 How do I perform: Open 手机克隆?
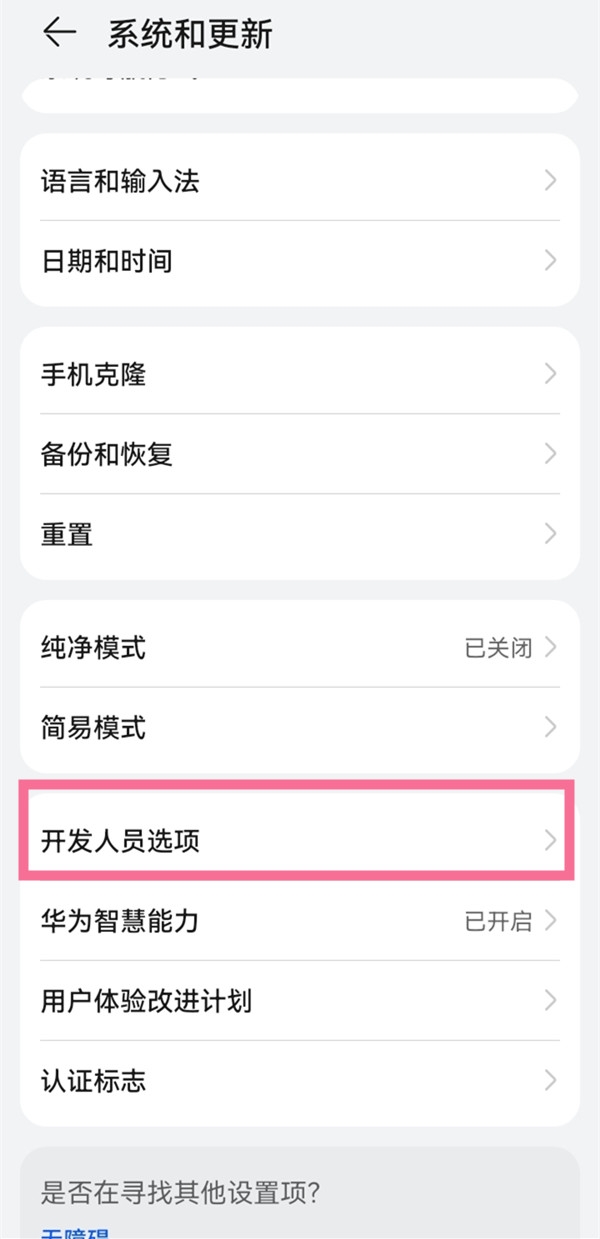(x=299, y=375)
